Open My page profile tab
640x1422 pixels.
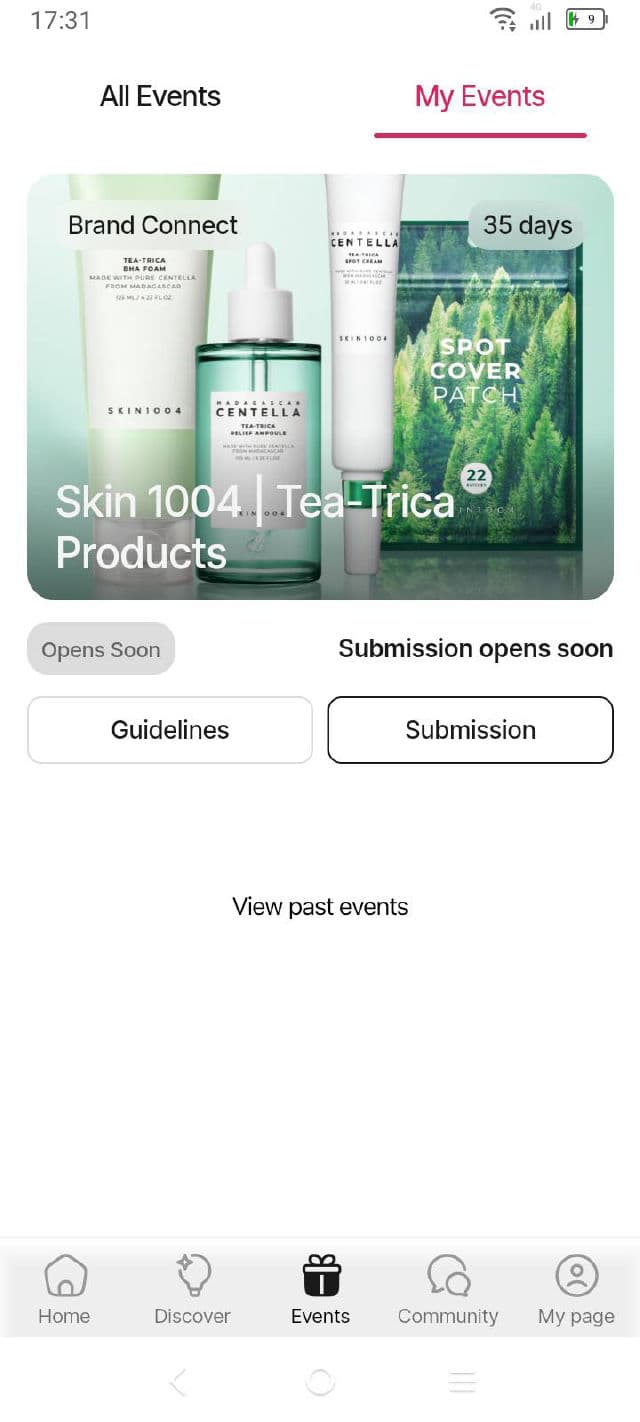[576, 1290]
